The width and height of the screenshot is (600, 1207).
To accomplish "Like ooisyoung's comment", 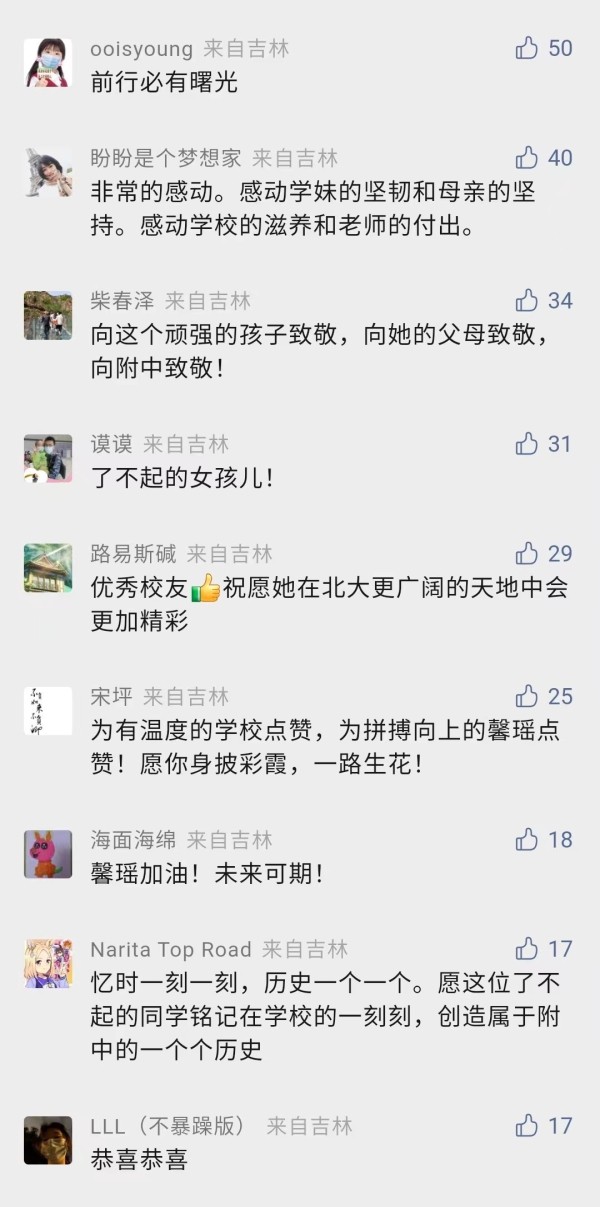I will [x=527, y=48].
